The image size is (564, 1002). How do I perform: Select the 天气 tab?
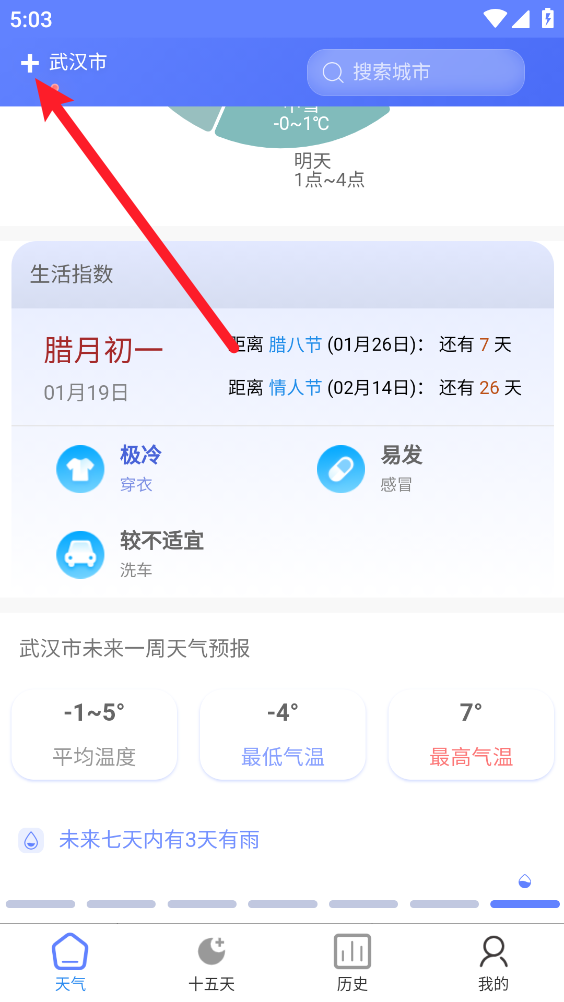tap(70, 962)
